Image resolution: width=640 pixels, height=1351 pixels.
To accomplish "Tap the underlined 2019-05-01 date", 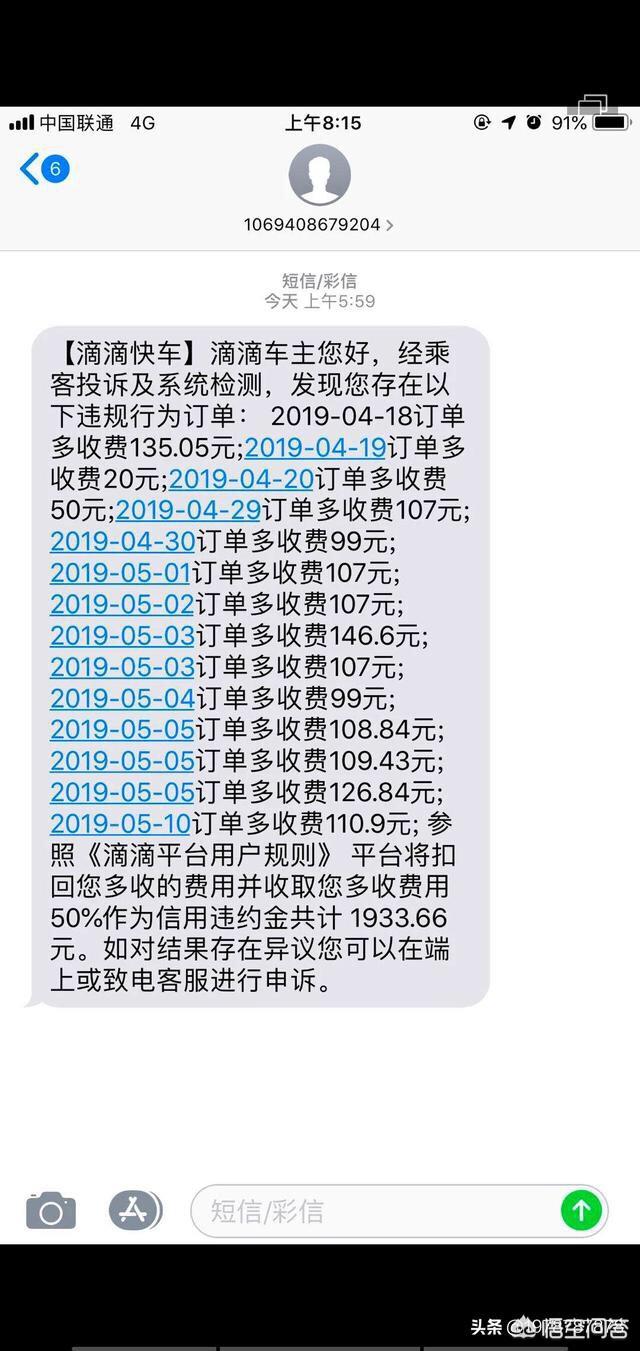I will coord(120,574).
